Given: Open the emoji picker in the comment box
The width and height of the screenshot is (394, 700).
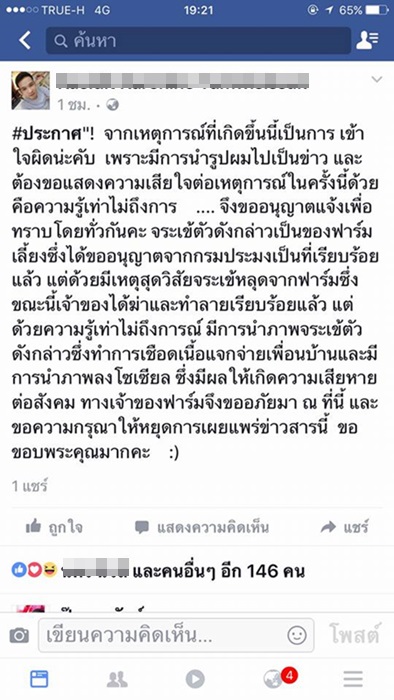Looking at the screenshot, I should click(x=297, y=635).
